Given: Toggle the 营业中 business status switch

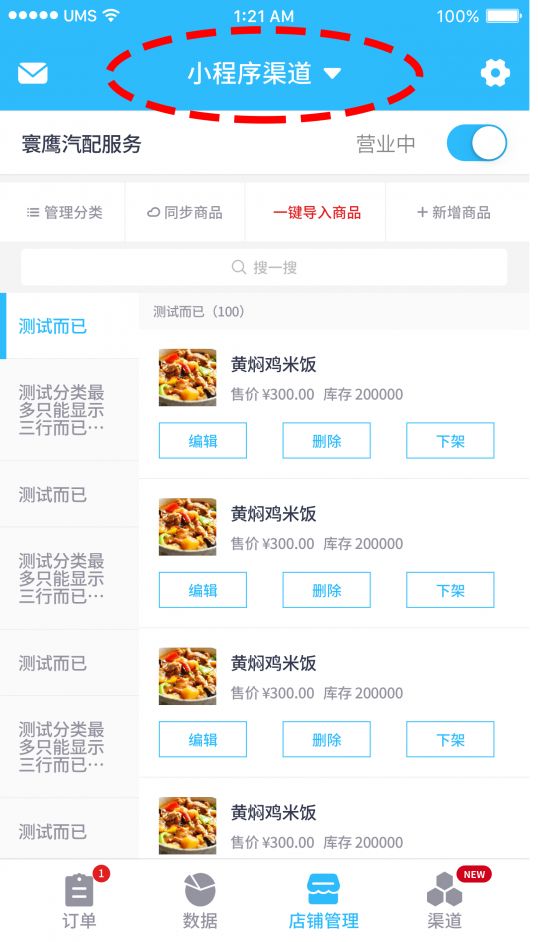Looking at the screenshot, I should [477, 144].
